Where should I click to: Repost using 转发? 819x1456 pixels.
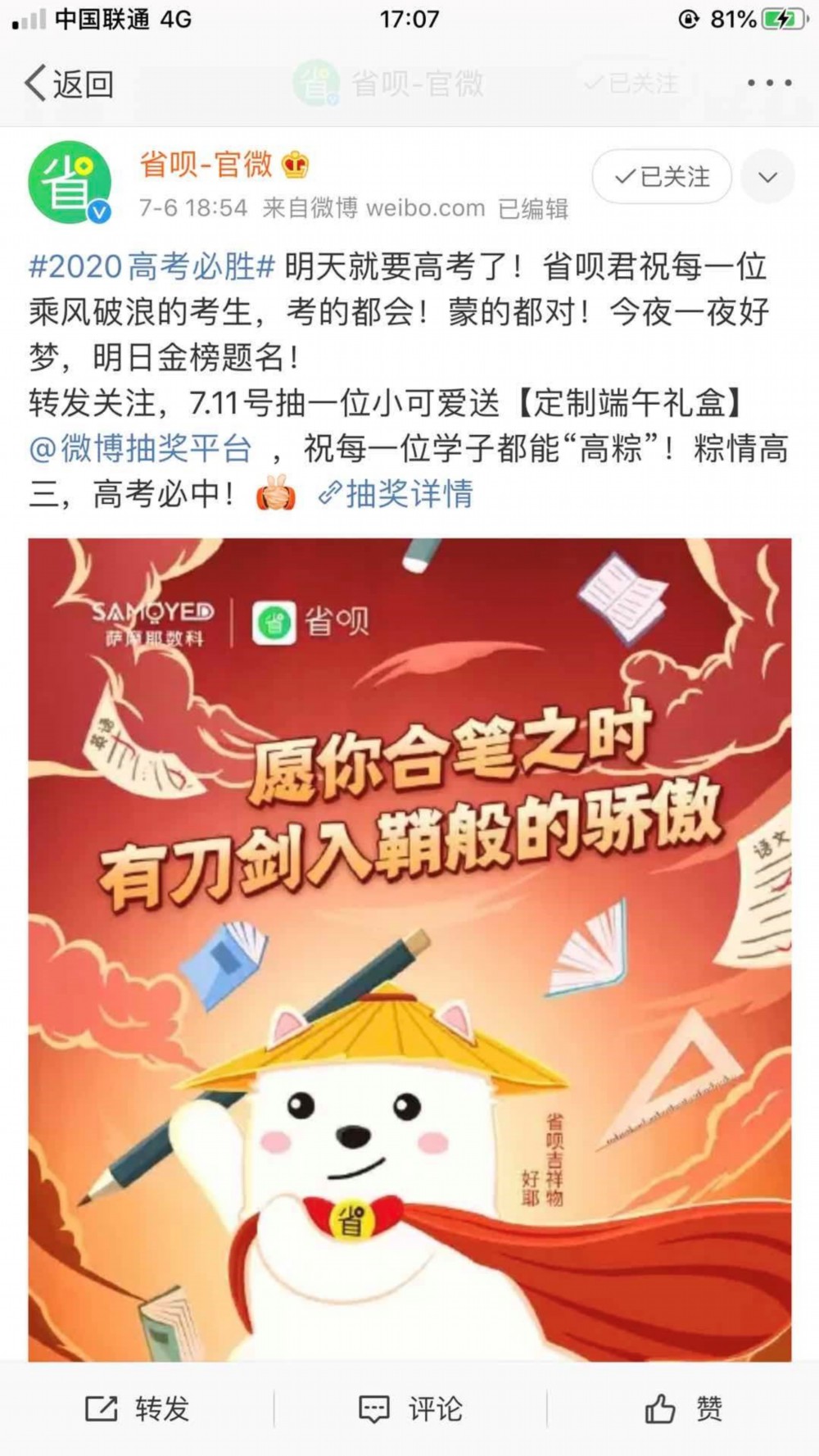click(137, 1408)
